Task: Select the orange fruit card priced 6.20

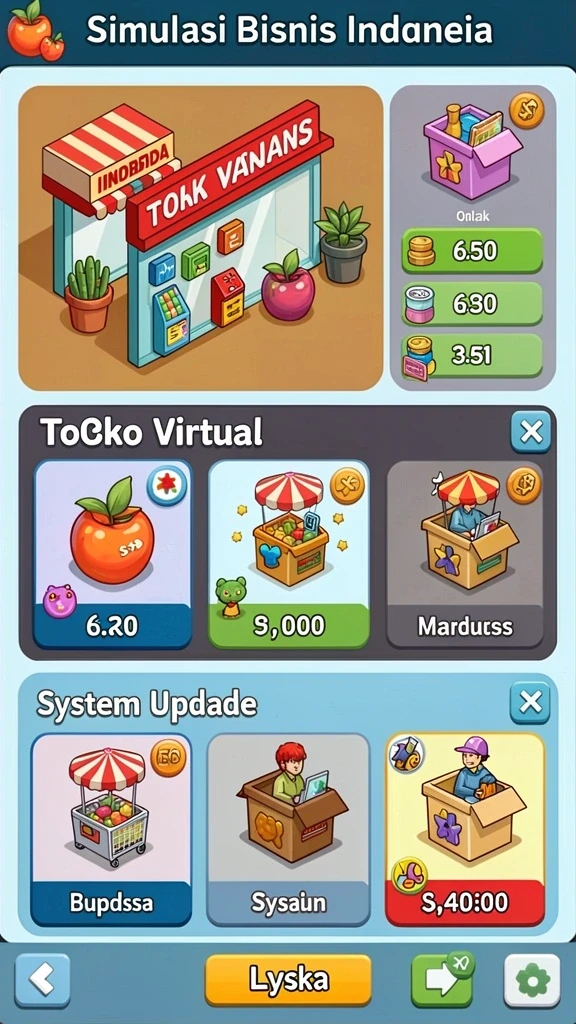Action: pyautogui.click(x=113, y=554)
